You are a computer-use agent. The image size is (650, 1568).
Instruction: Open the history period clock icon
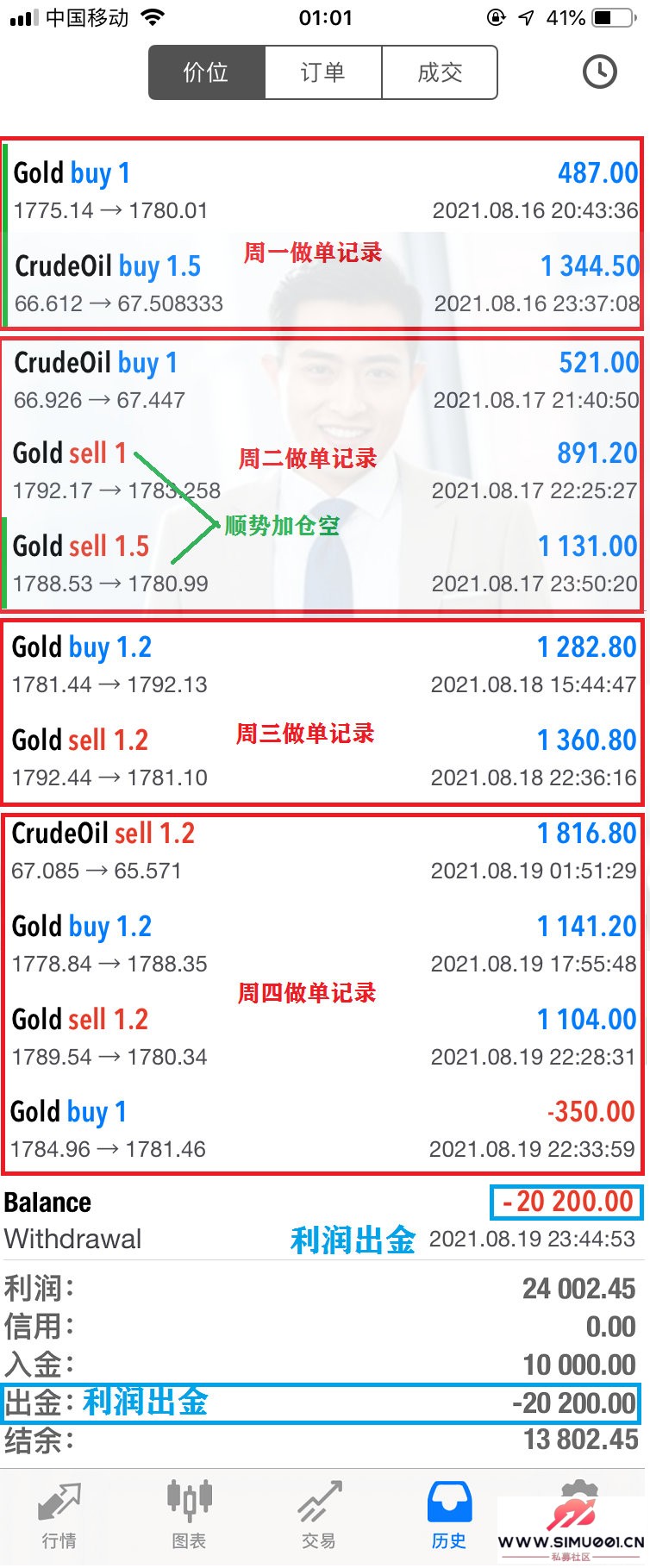pos(600,72)
